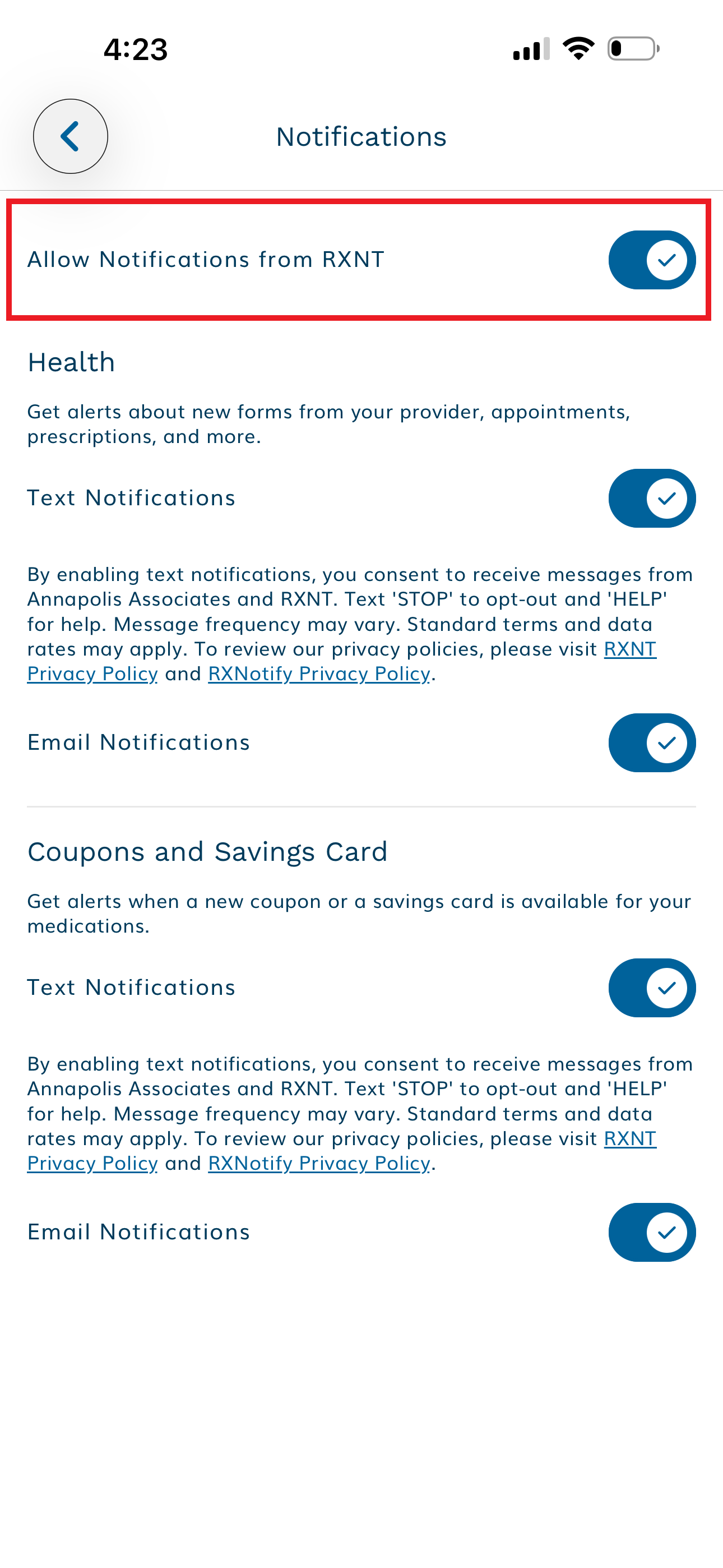Image resolution: width=723 pixels, height=1568 pixels.
Task: Open RXNT Privacy Policy link under Health
Action: click(629, 649)
